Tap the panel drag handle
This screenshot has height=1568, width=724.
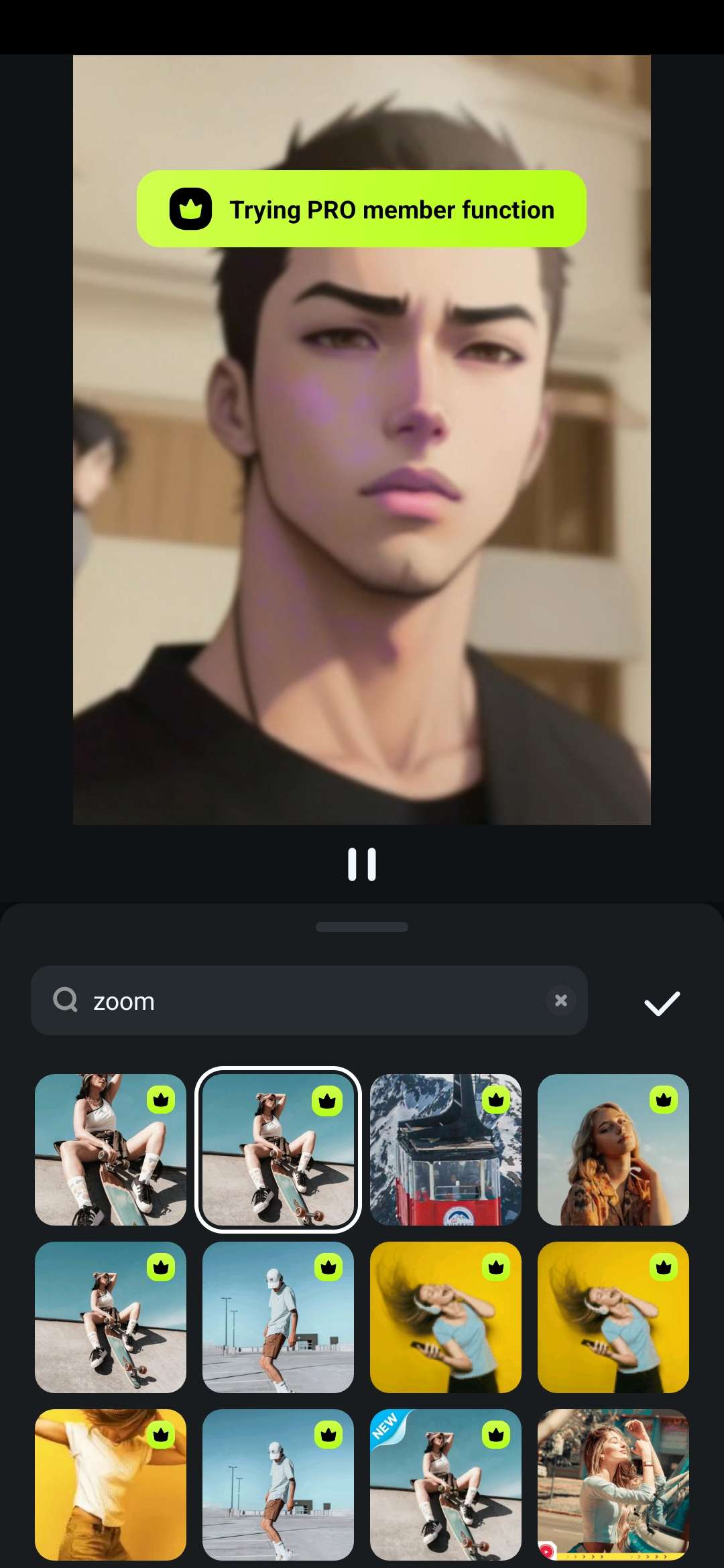tap(361, 927)
